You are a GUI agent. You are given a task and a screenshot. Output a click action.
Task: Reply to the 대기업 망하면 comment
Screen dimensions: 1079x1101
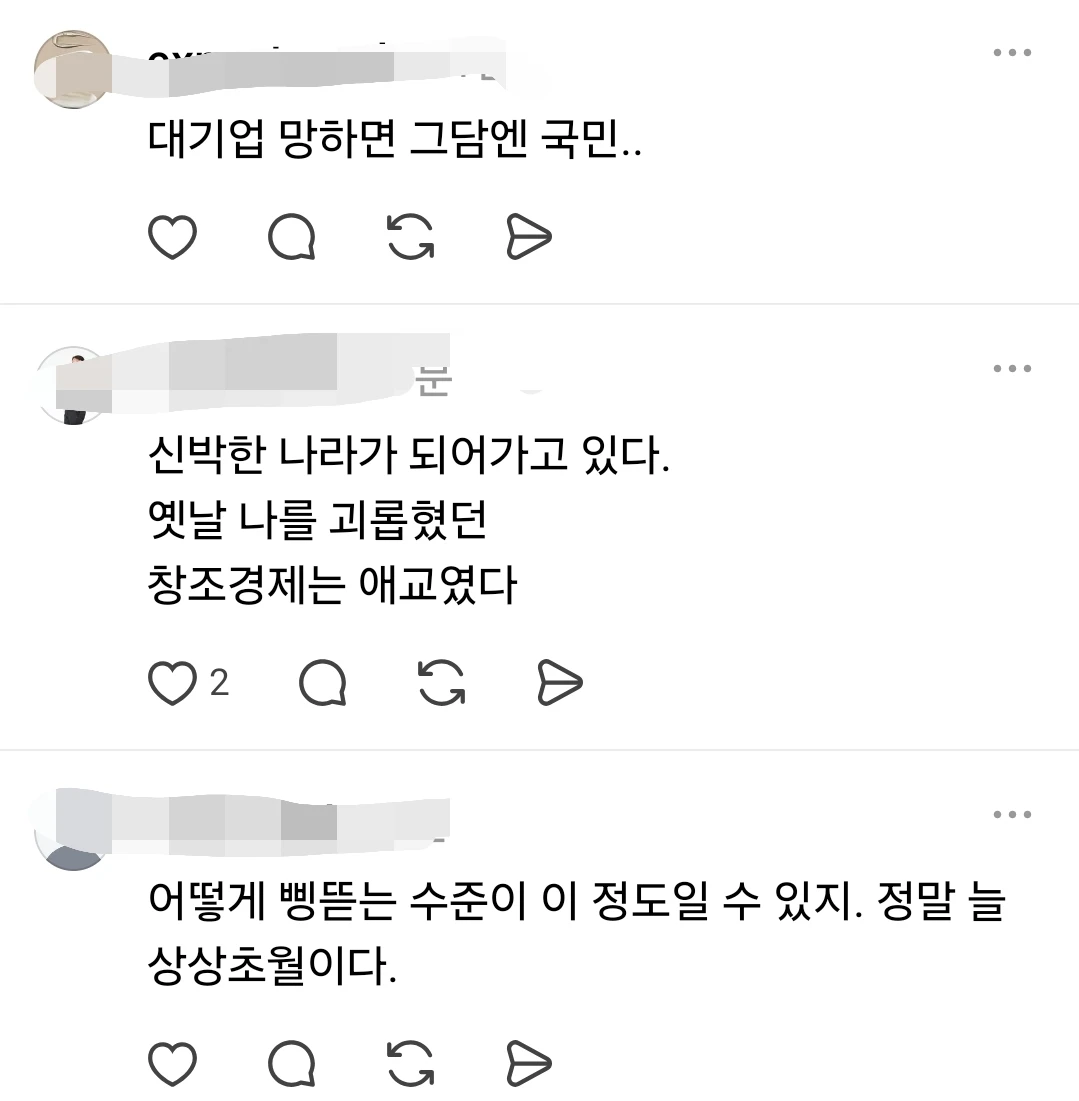[x=291, y=237]
